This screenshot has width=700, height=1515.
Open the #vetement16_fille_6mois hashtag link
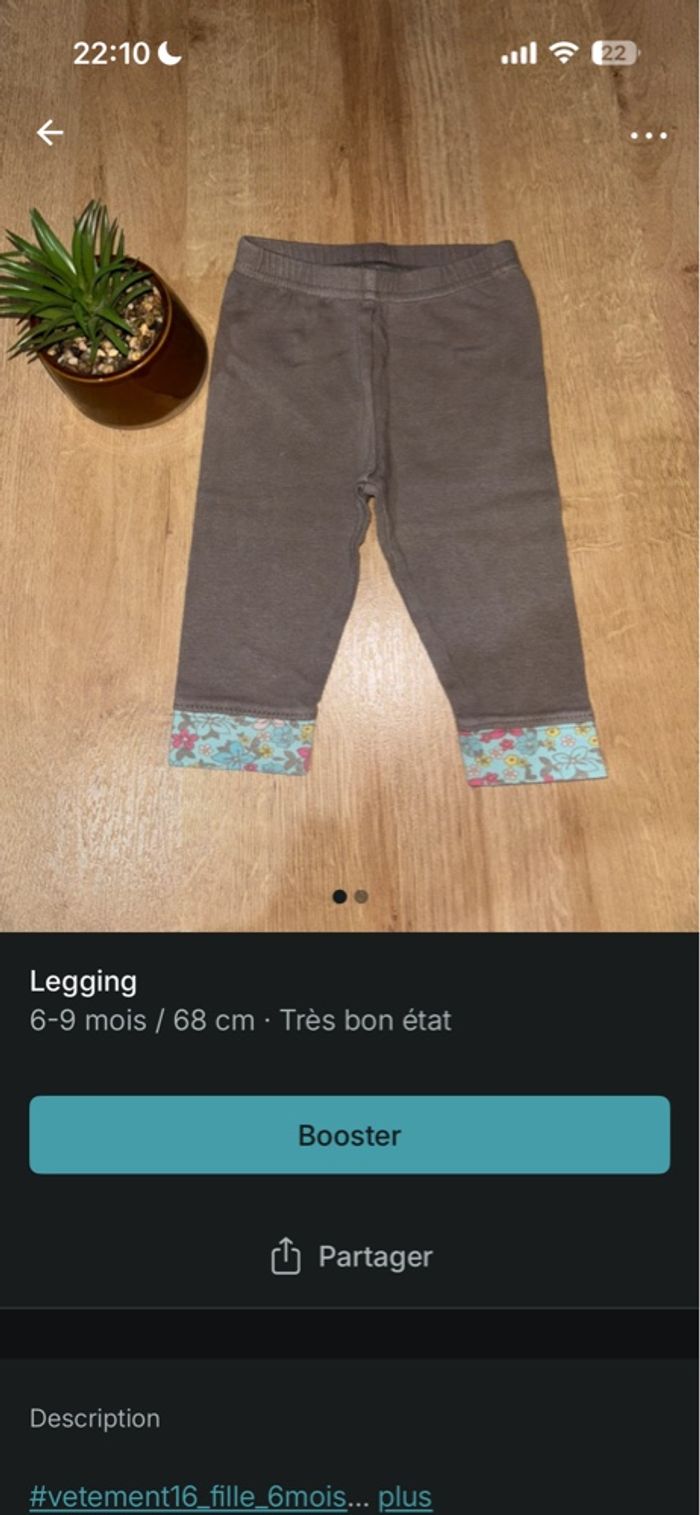coord(188,1497)
